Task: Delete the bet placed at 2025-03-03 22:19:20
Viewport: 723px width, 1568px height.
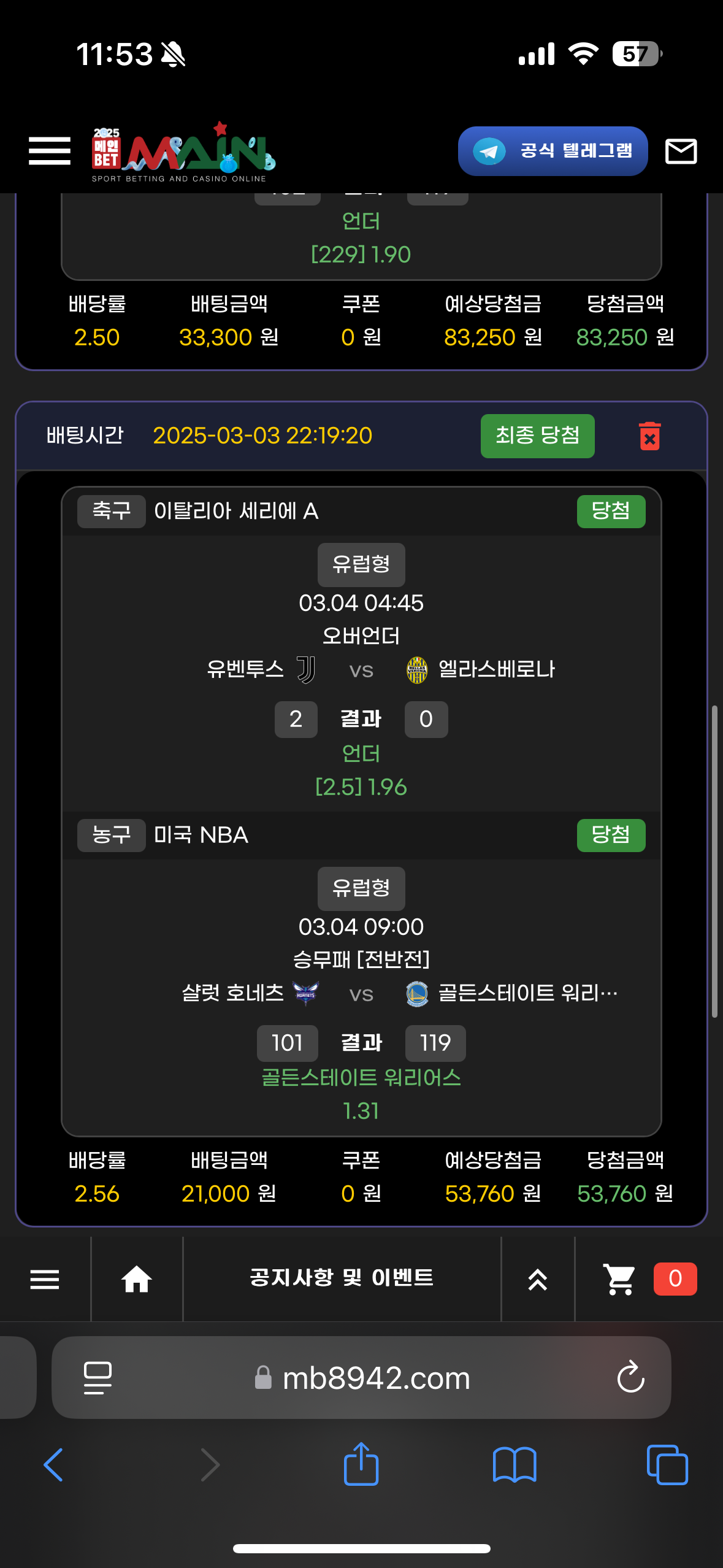Action: coord(649,436)
